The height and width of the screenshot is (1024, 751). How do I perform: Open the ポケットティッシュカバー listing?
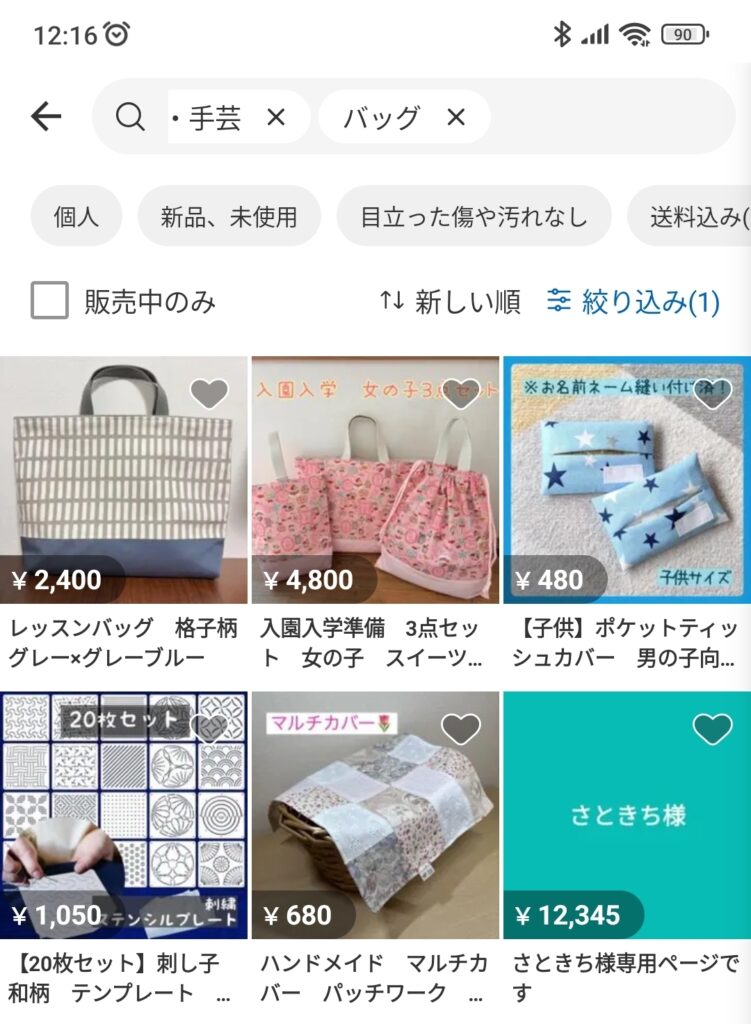(626, 480)
